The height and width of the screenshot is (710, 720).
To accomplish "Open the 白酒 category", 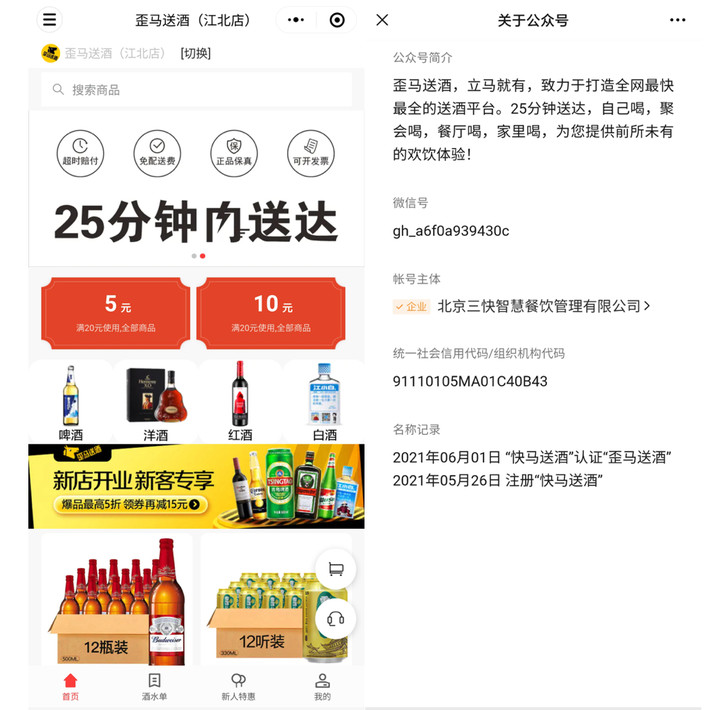I will (324, 402).
